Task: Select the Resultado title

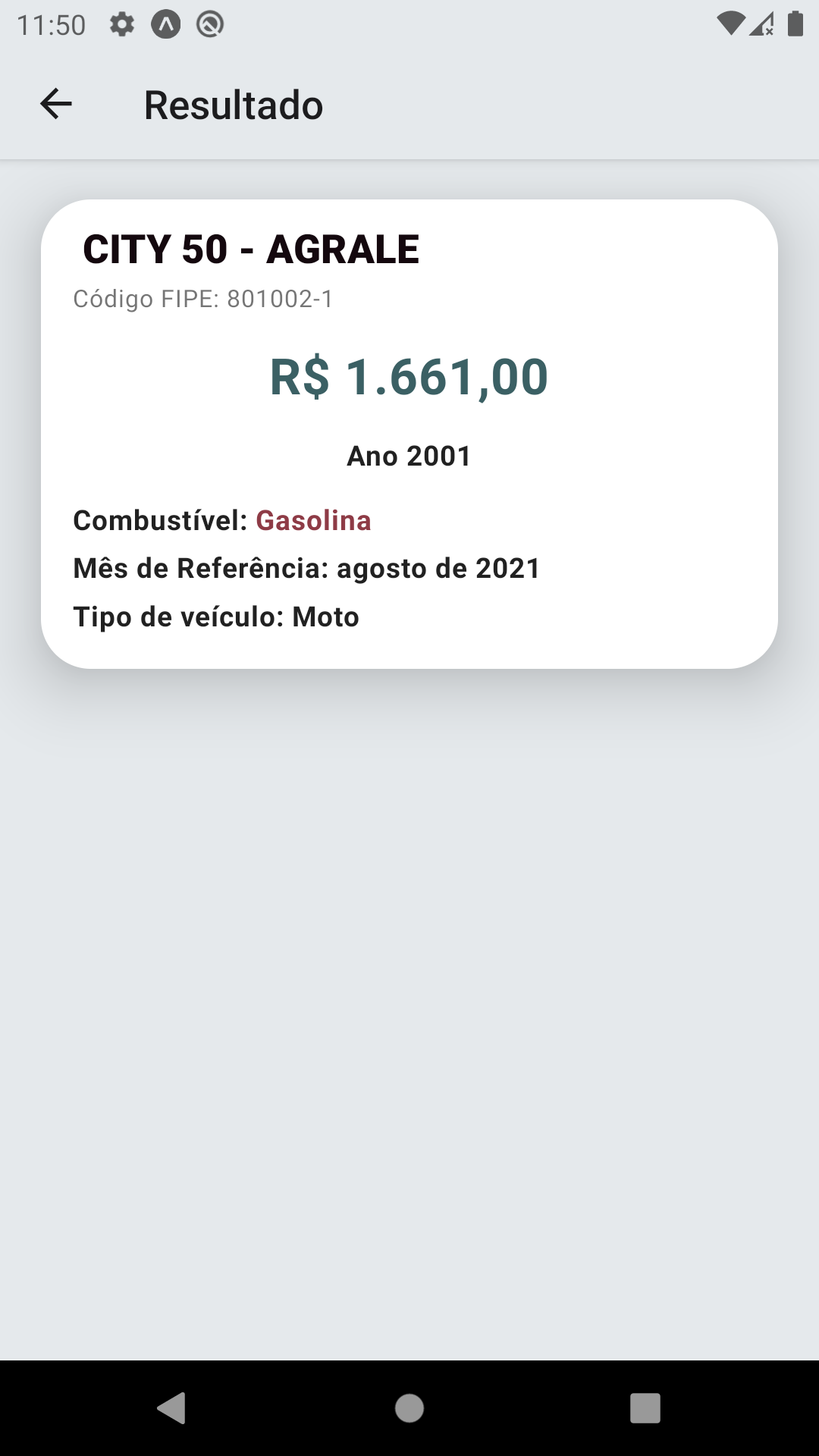Action: pyautogui.click(x=232, y=105)
